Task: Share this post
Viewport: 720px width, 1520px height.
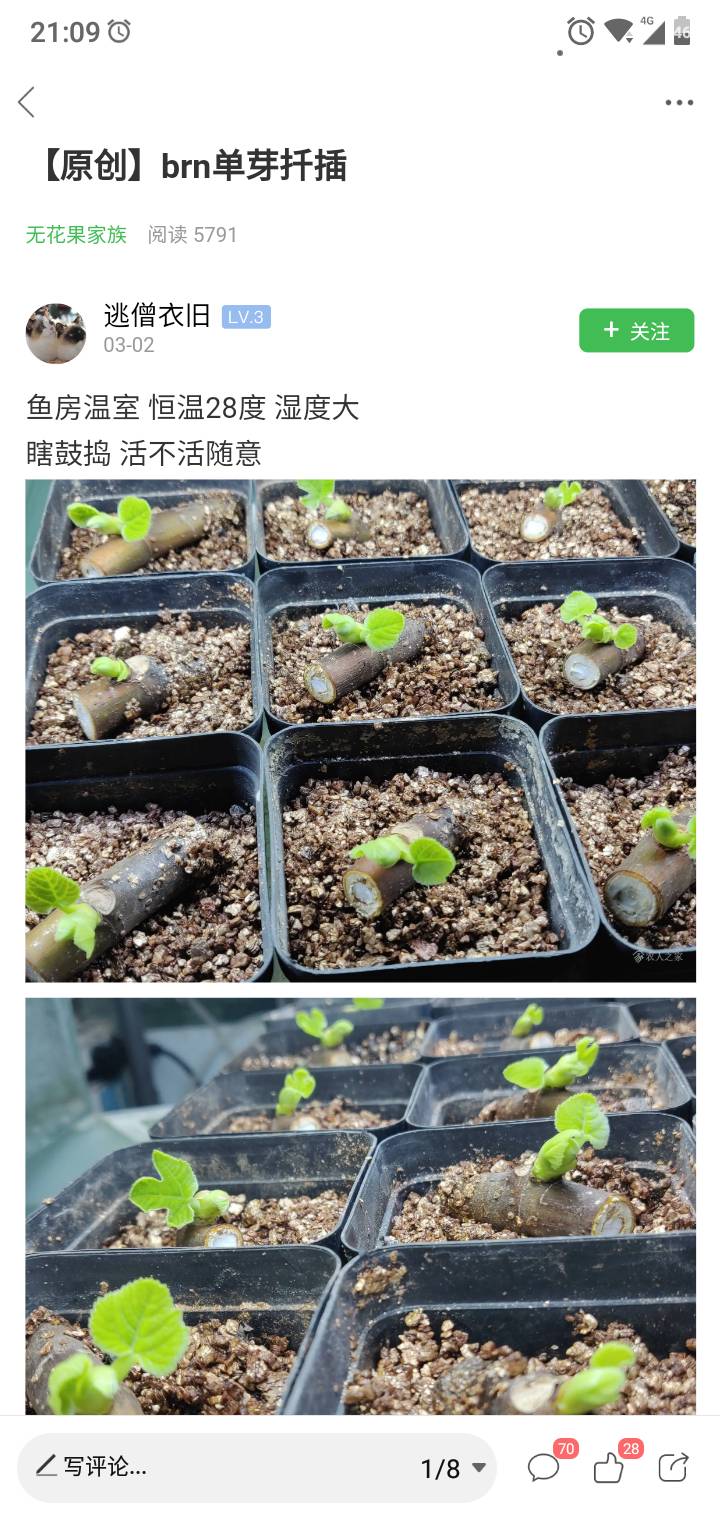Action: (673, 1467)
